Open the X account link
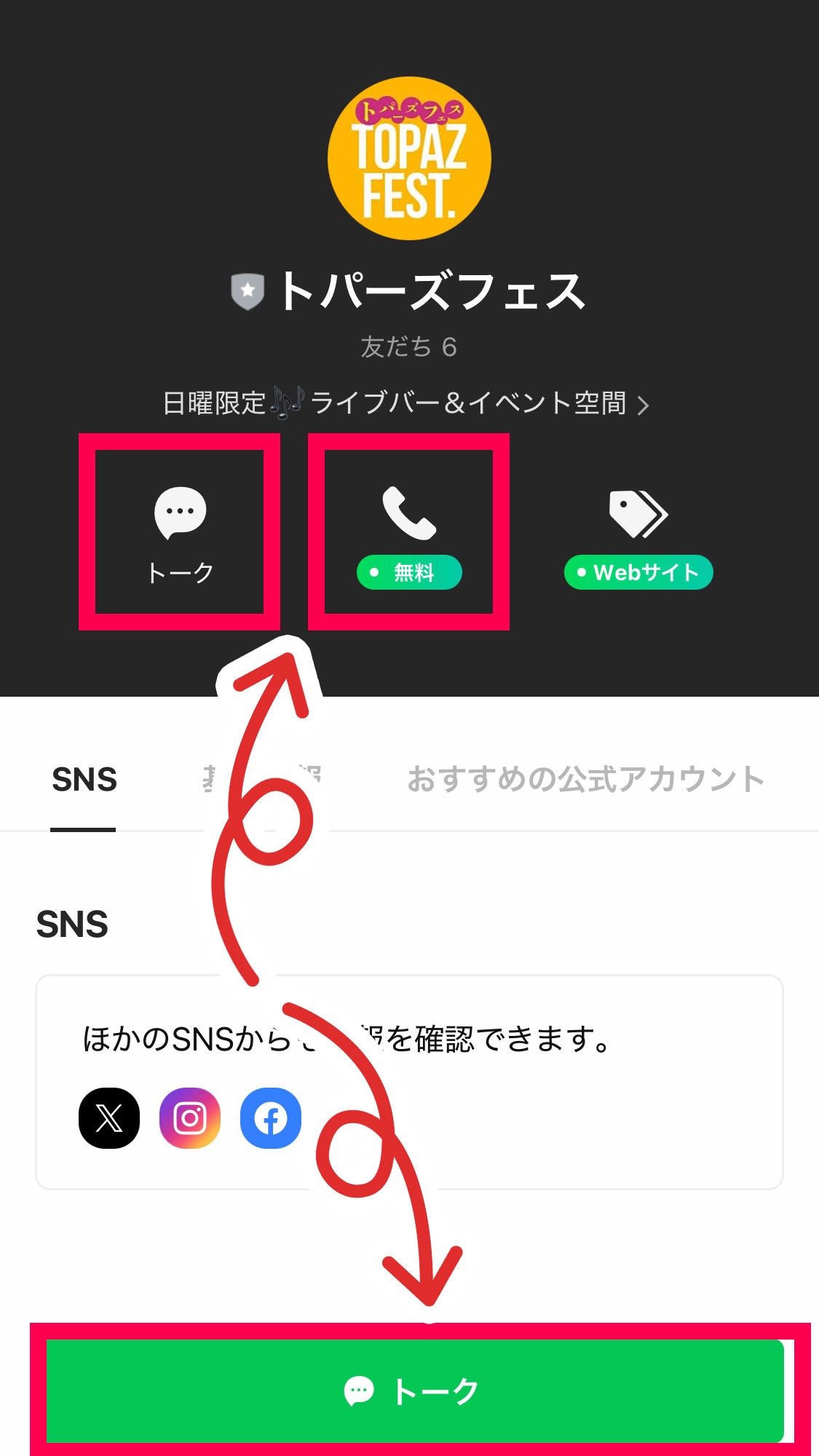The height and width of the screenshot is (1456, 819). 109,1117
